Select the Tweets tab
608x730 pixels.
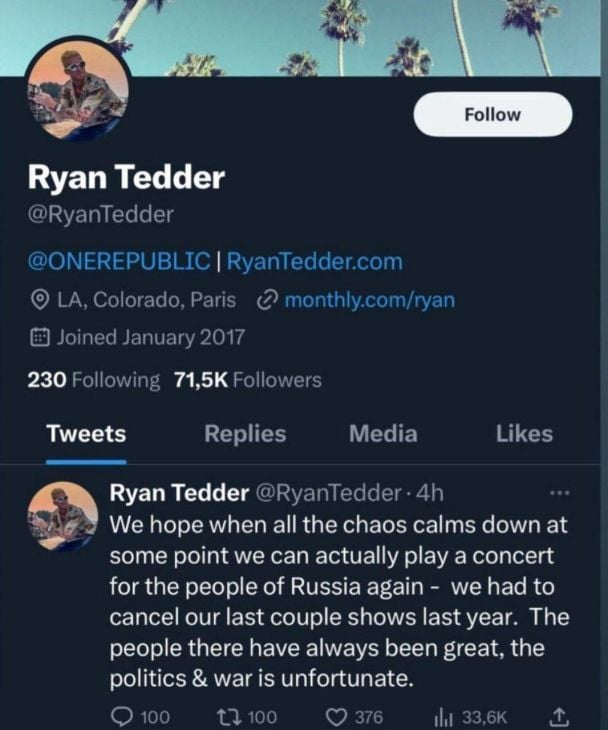pyautogui.click(x=86, y=433)
